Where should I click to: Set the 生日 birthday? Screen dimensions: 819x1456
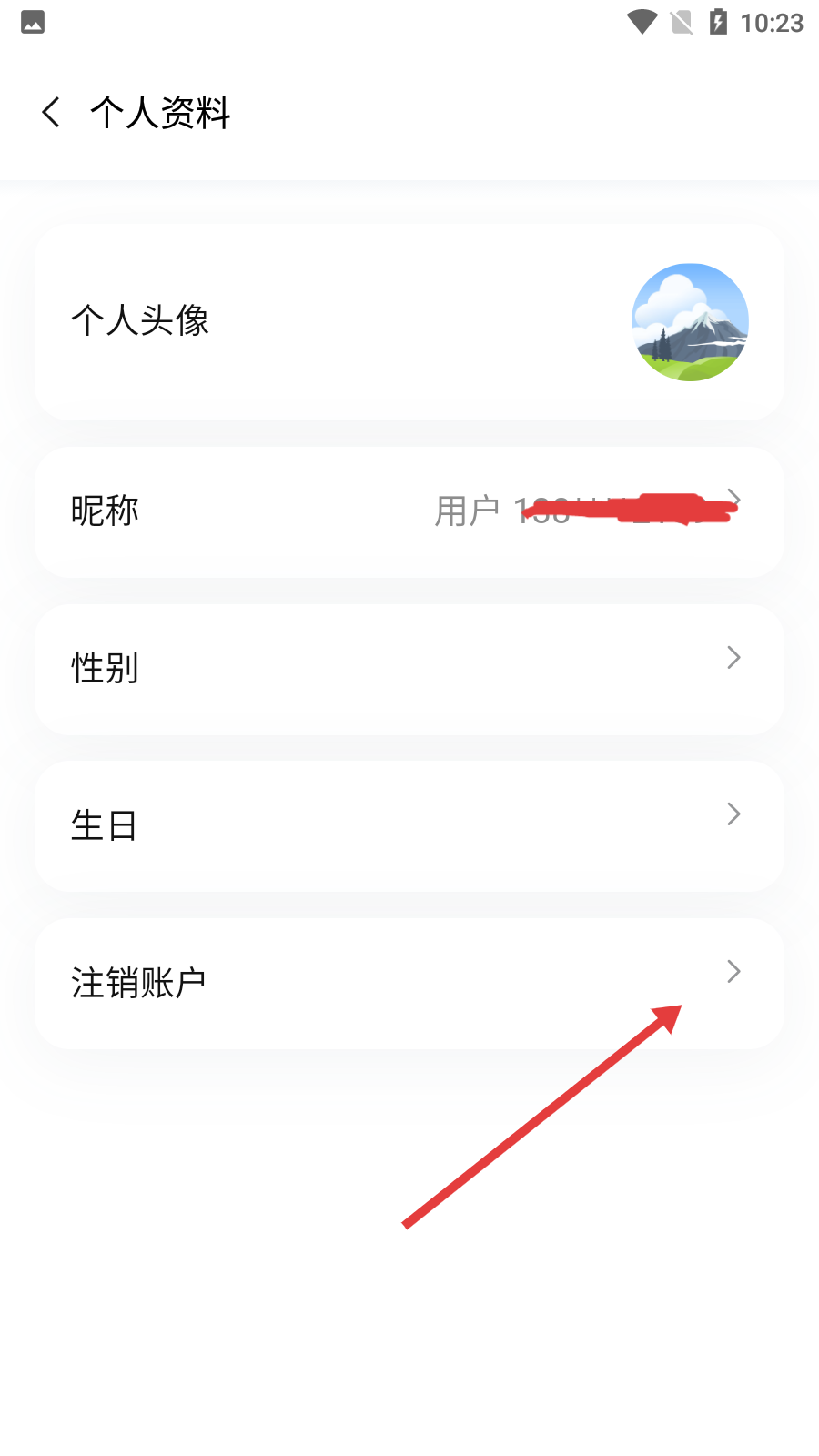tap(409, 826)
